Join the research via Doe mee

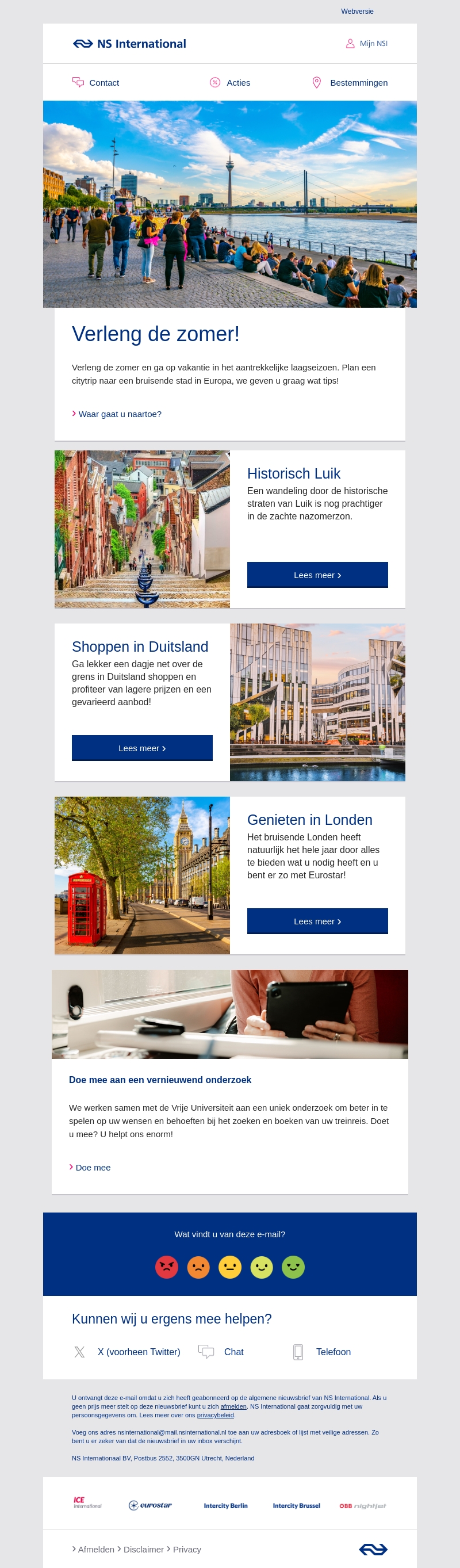click(93, 1168)
